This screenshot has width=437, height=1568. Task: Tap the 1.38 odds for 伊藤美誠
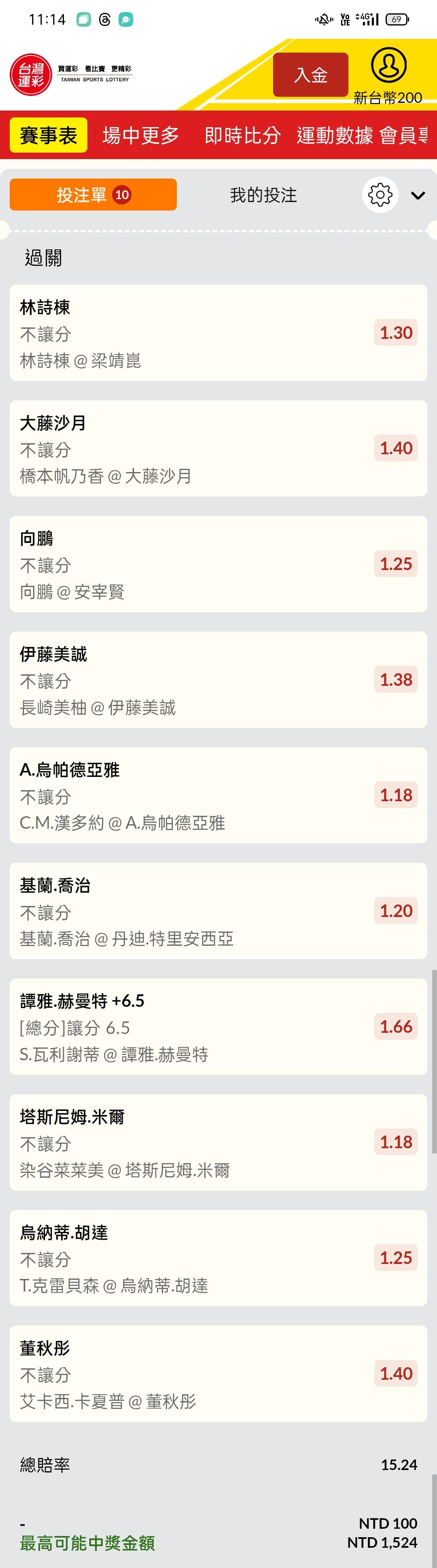tap(396, 679)
